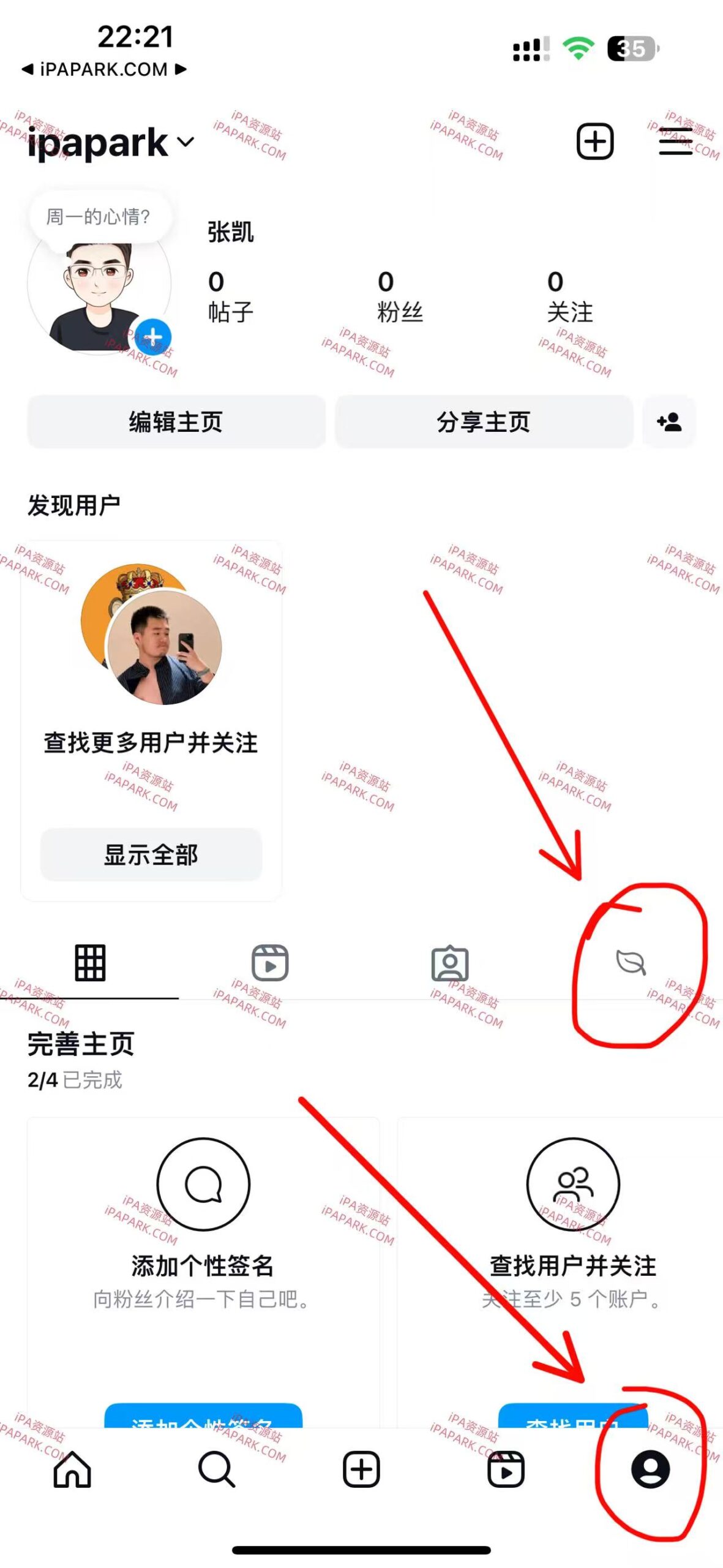This screenshot has width=723, height=1568.
Task: Select the Reels tab icon on profile
Action: [x=271, y=962]
